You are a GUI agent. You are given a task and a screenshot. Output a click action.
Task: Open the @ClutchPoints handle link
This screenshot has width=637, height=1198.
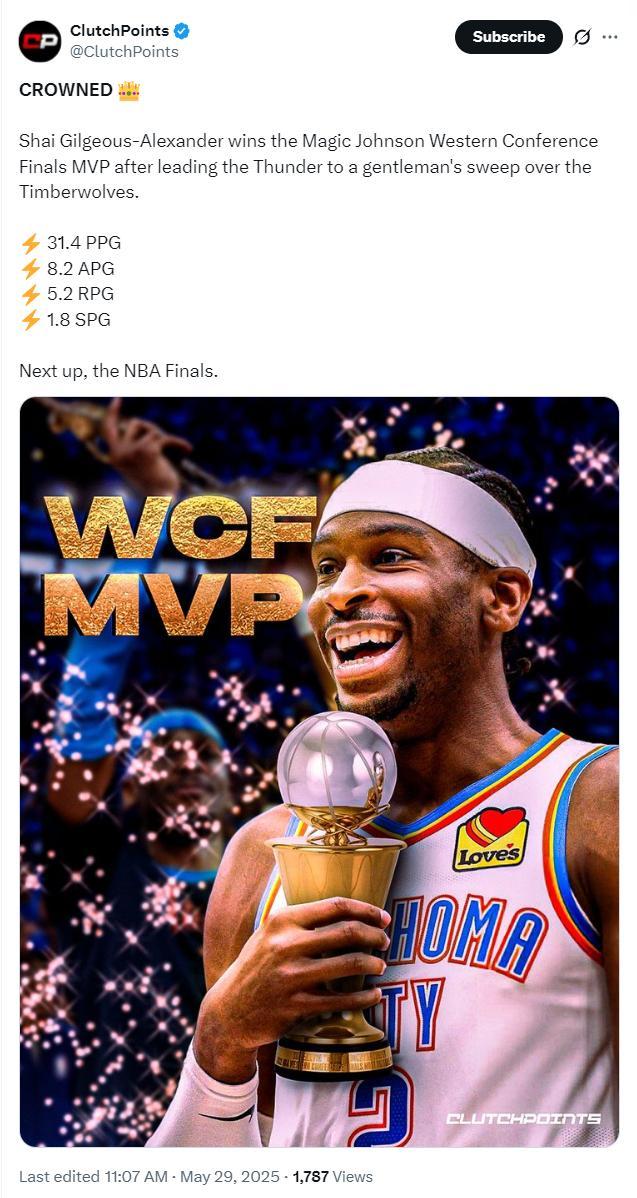pyautogui.click(x=124, y=51)
